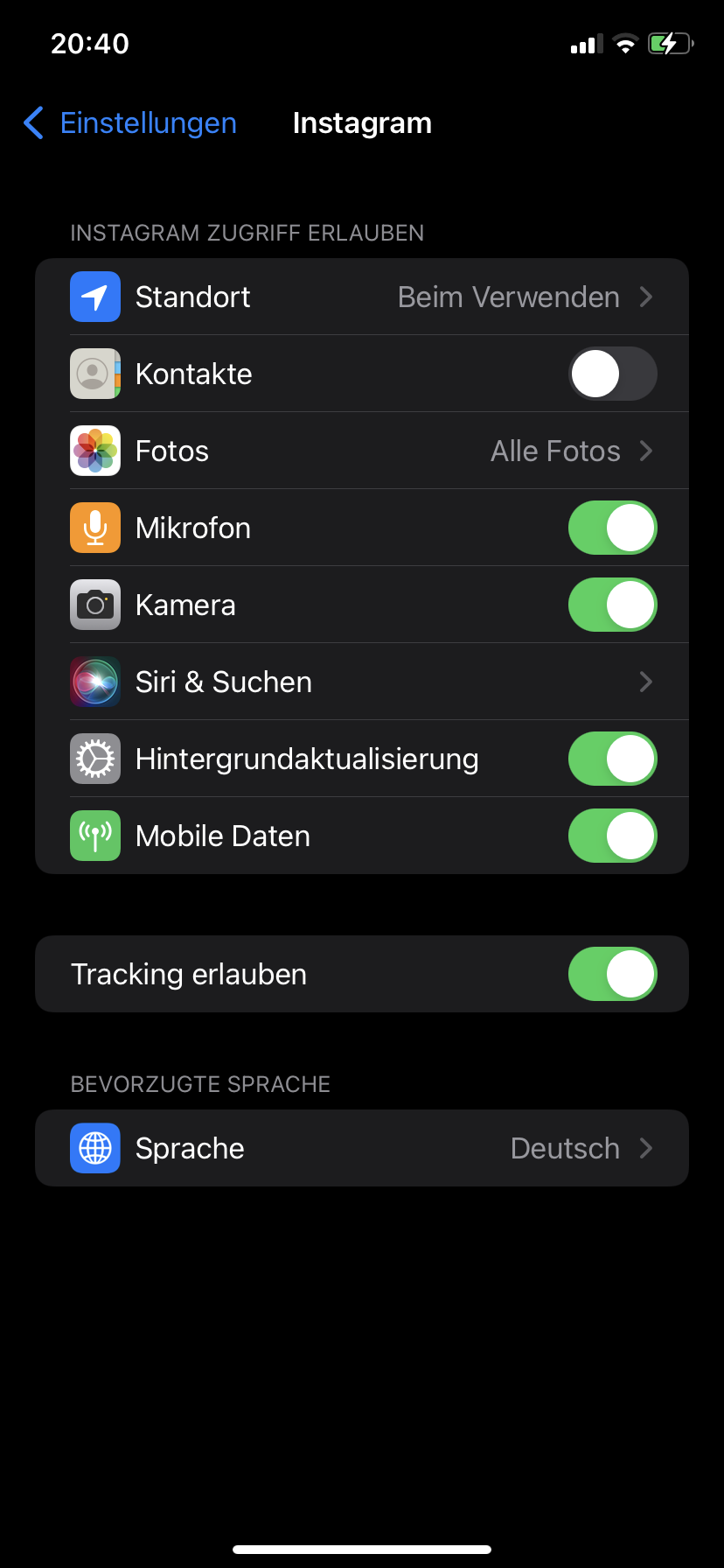Change the Sprache setting

click(362, 1149)
